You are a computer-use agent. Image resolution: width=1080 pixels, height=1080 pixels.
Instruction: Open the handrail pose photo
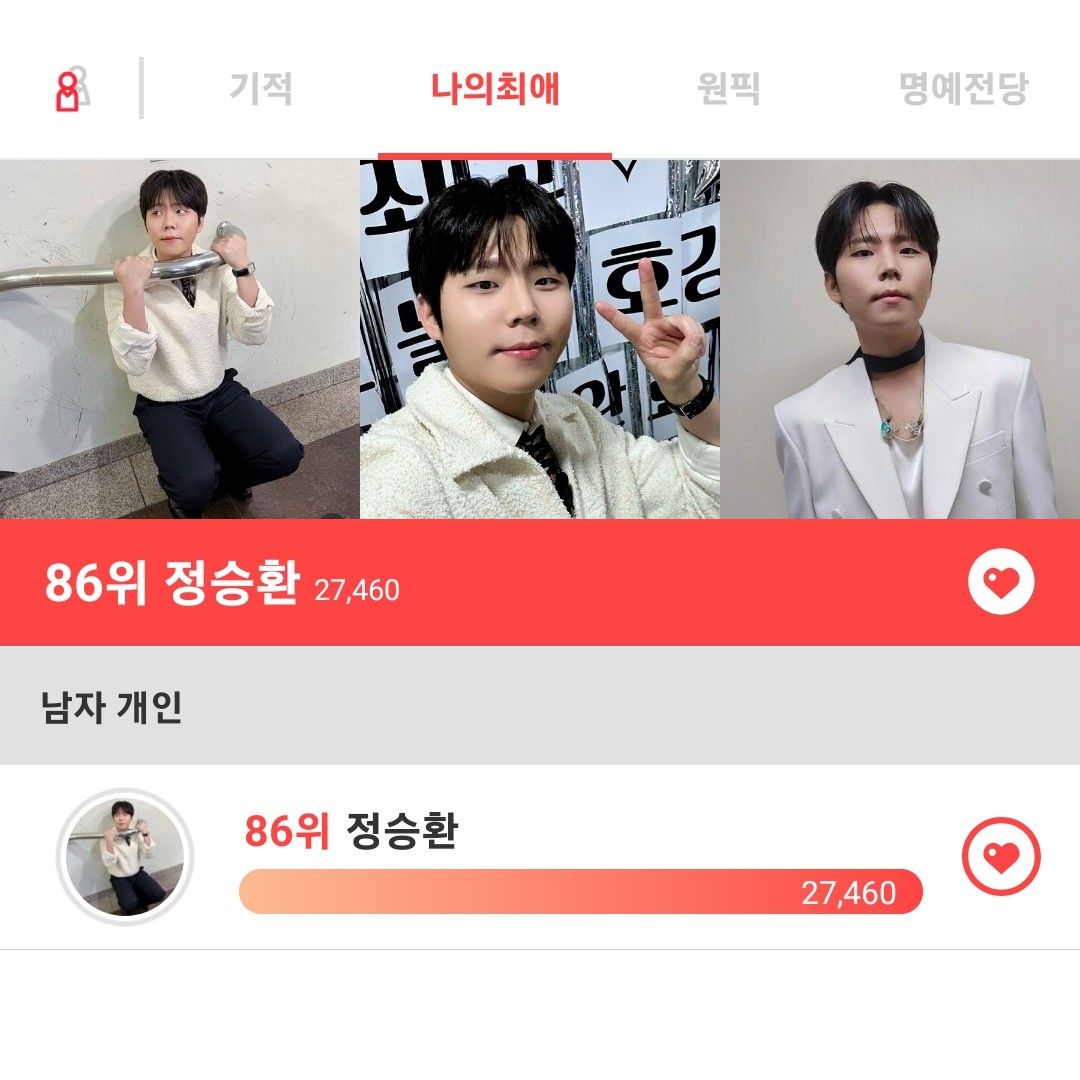[x=180, y=340]
